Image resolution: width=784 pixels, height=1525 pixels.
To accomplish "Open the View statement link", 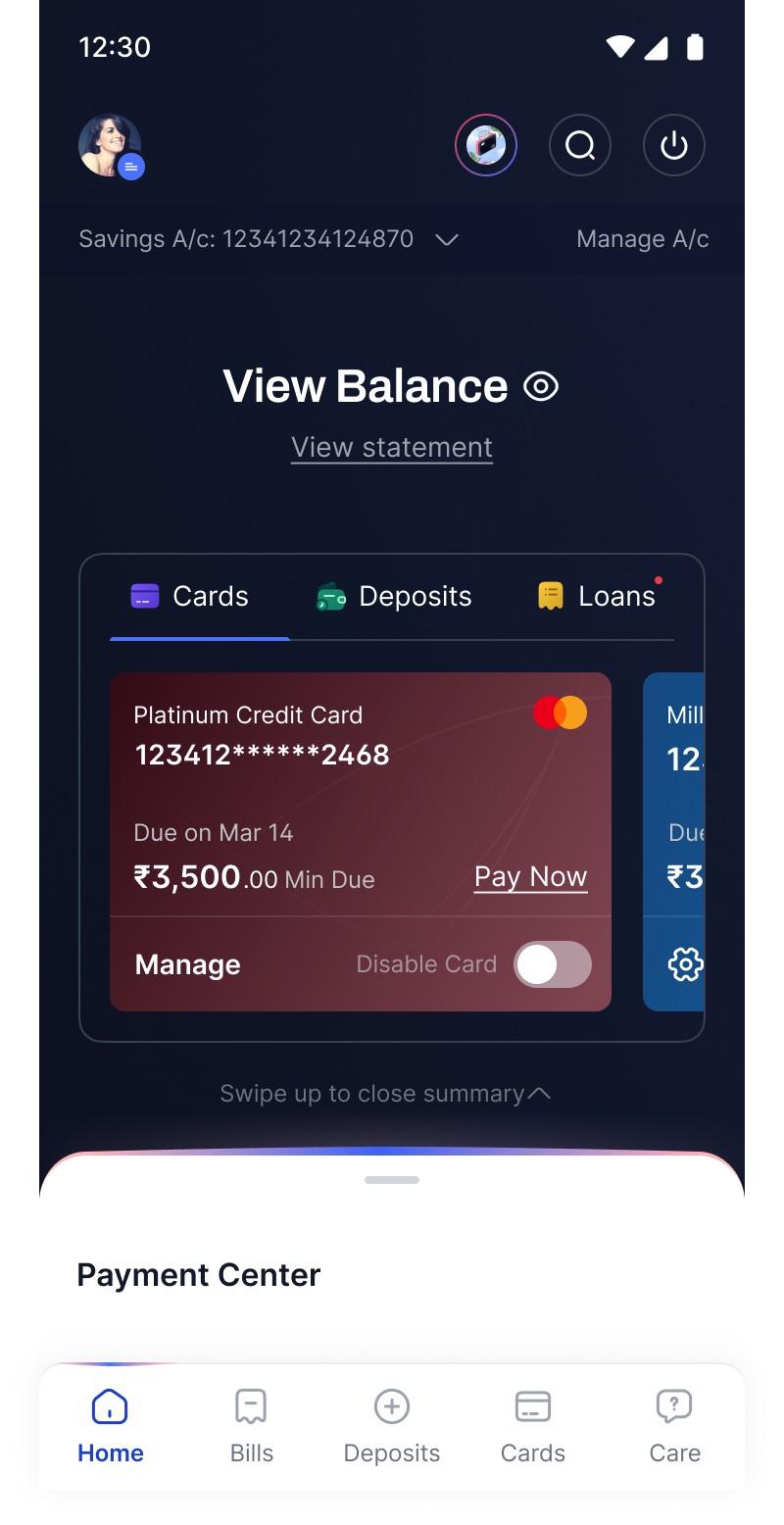I will point(392,447).
